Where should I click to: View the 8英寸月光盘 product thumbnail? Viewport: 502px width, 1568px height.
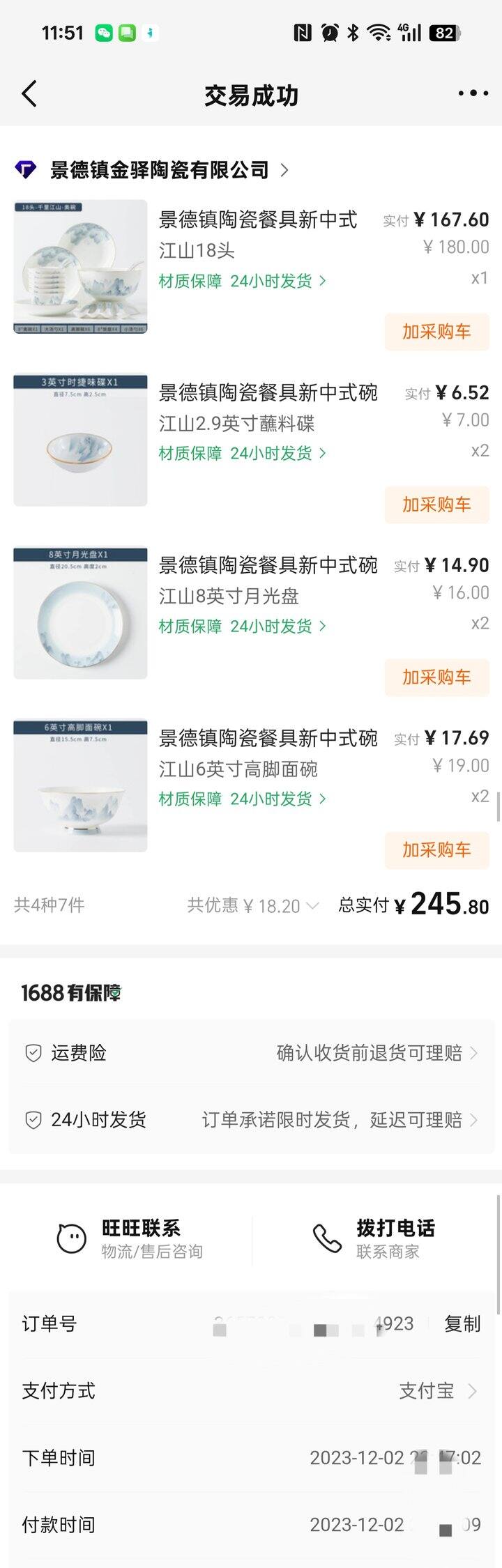click(x=80, y=613)
